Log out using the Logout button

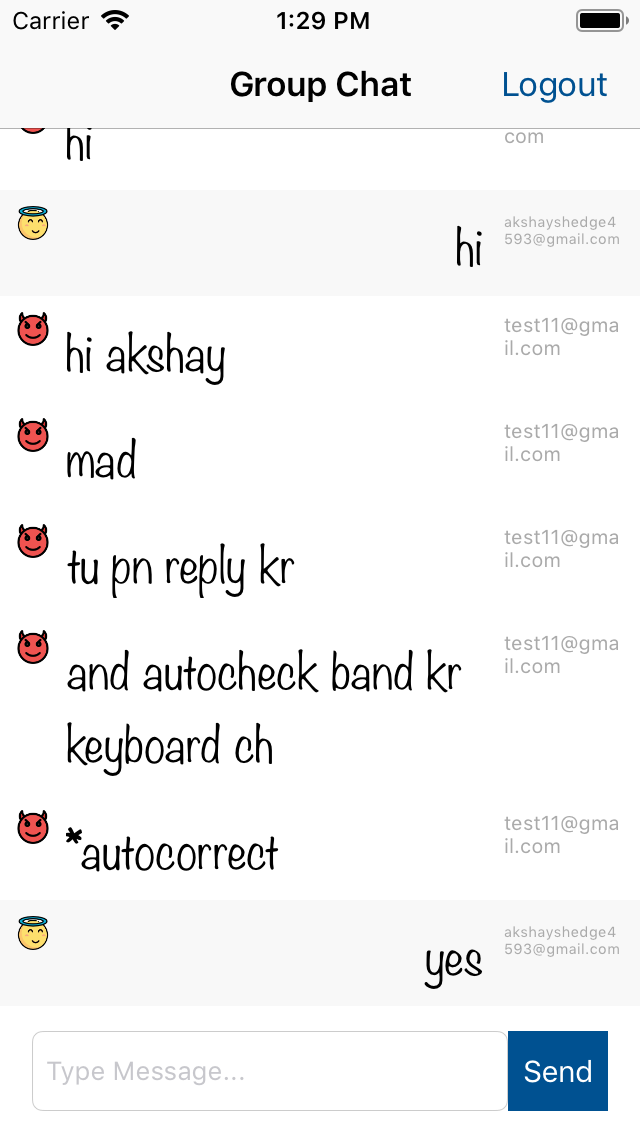coord(554,85)
